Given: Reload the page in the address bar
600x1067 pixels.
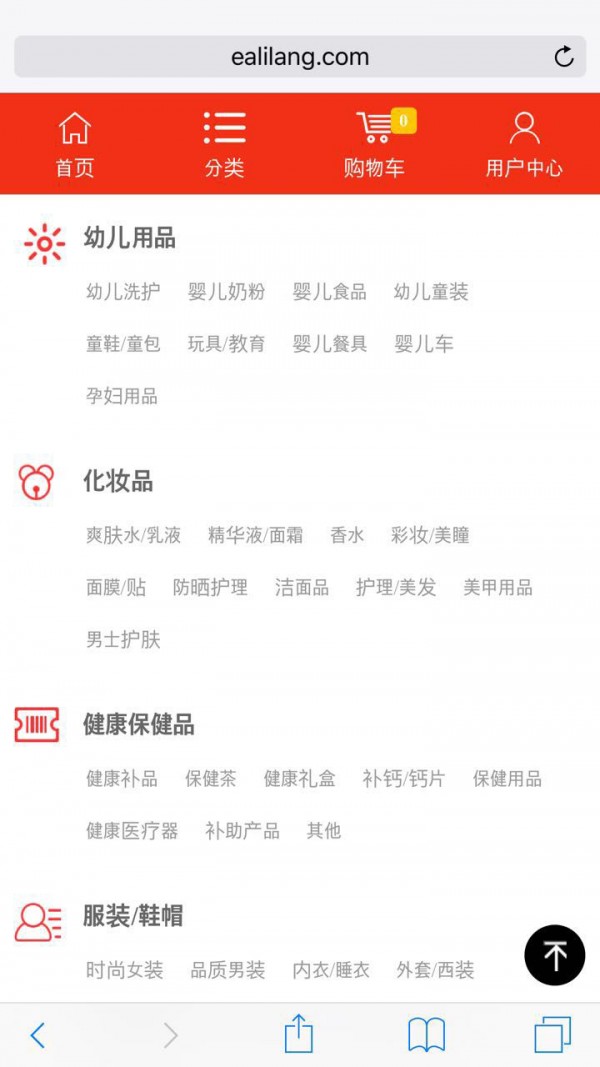Looking at the screenshot, I should coord(564,57).
